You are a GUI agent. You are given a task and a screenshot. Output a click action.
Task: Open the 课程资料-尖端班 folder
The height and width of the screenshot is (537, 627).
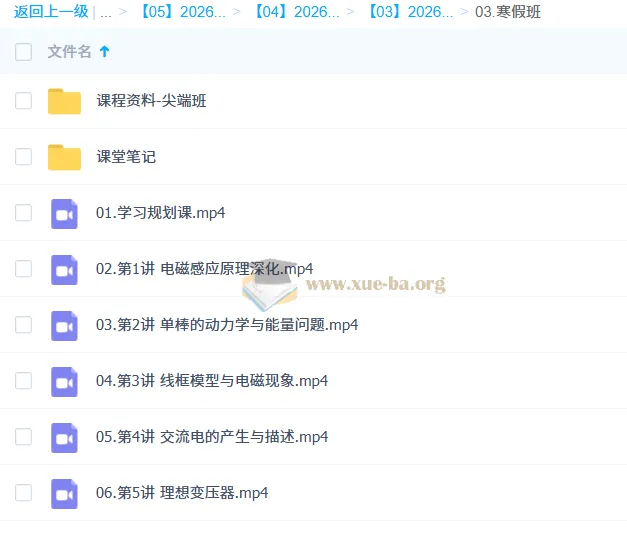tap(151, 101)
